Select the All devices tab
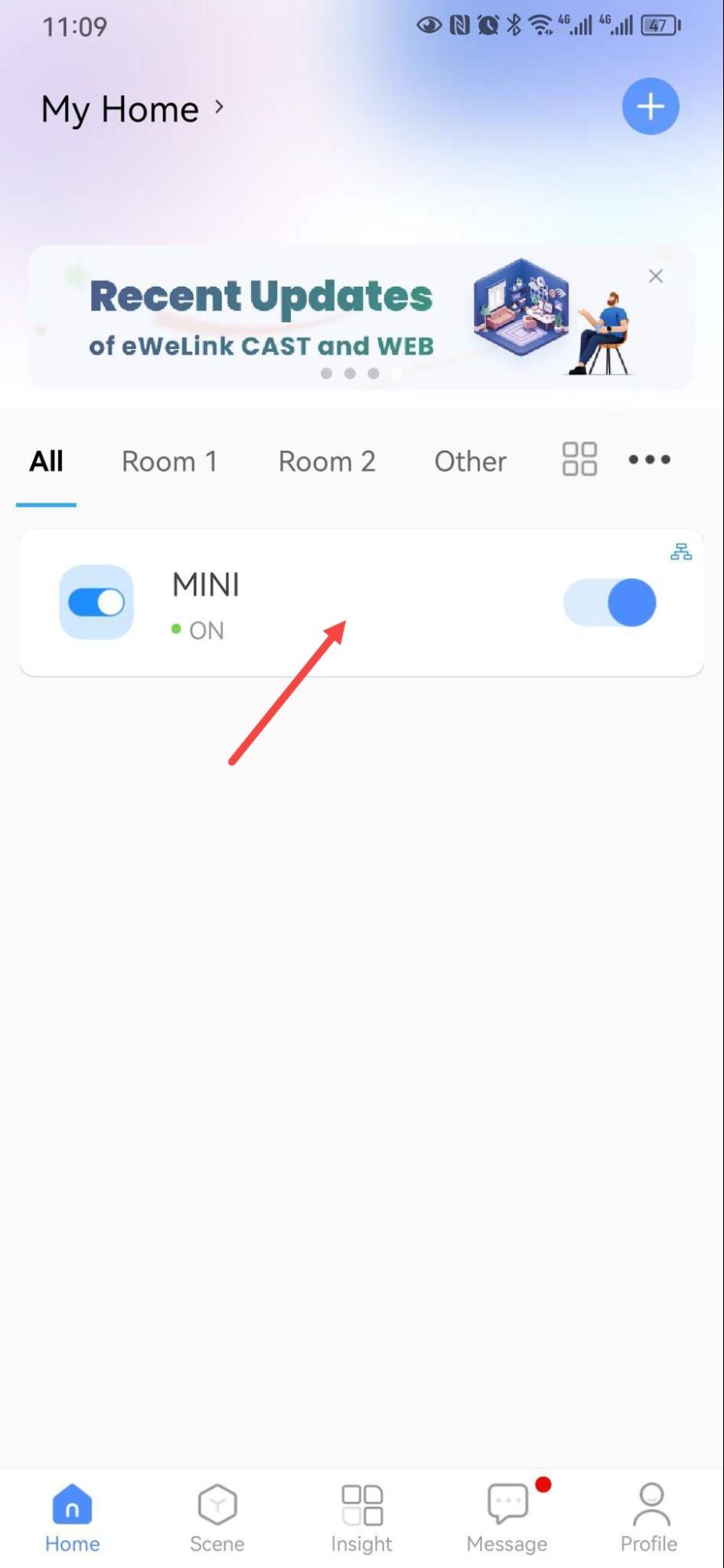Image resolution: width=724 pixels, height=1568 pixels. (46, 461)
